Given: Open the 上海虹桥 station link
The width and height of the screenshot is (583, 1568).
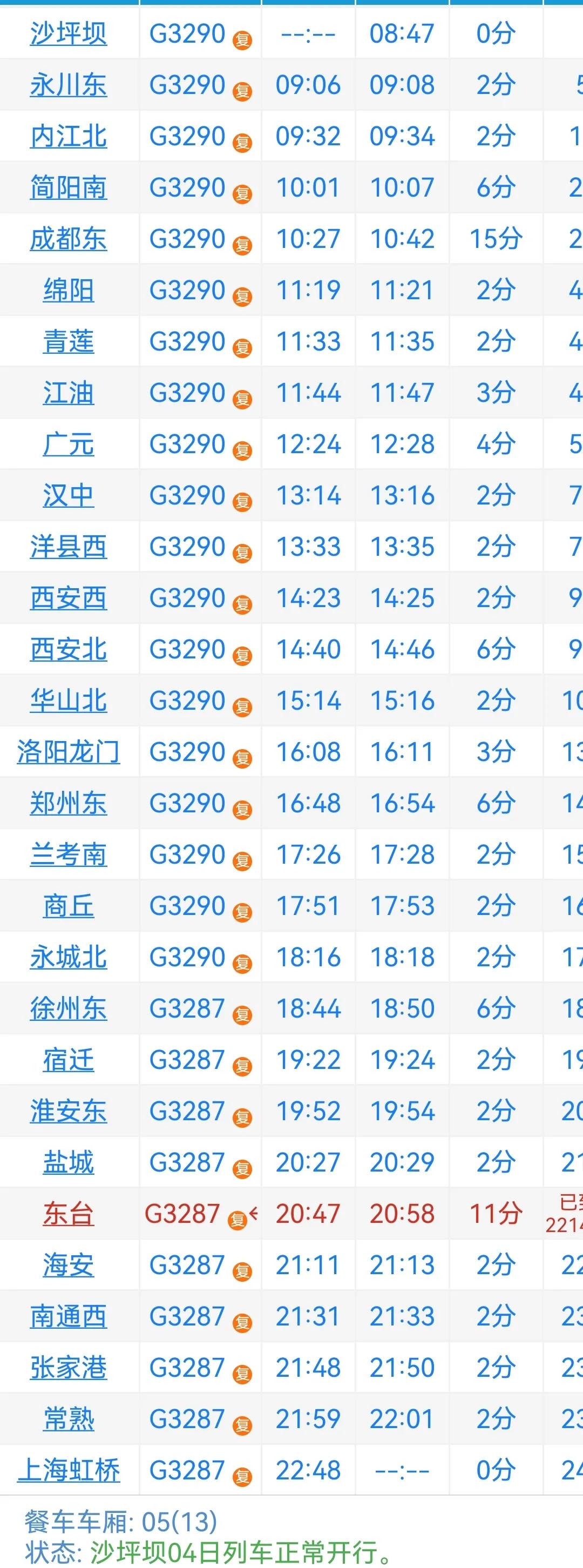Looking at the screenshot, I should (x=68, y=1470).
